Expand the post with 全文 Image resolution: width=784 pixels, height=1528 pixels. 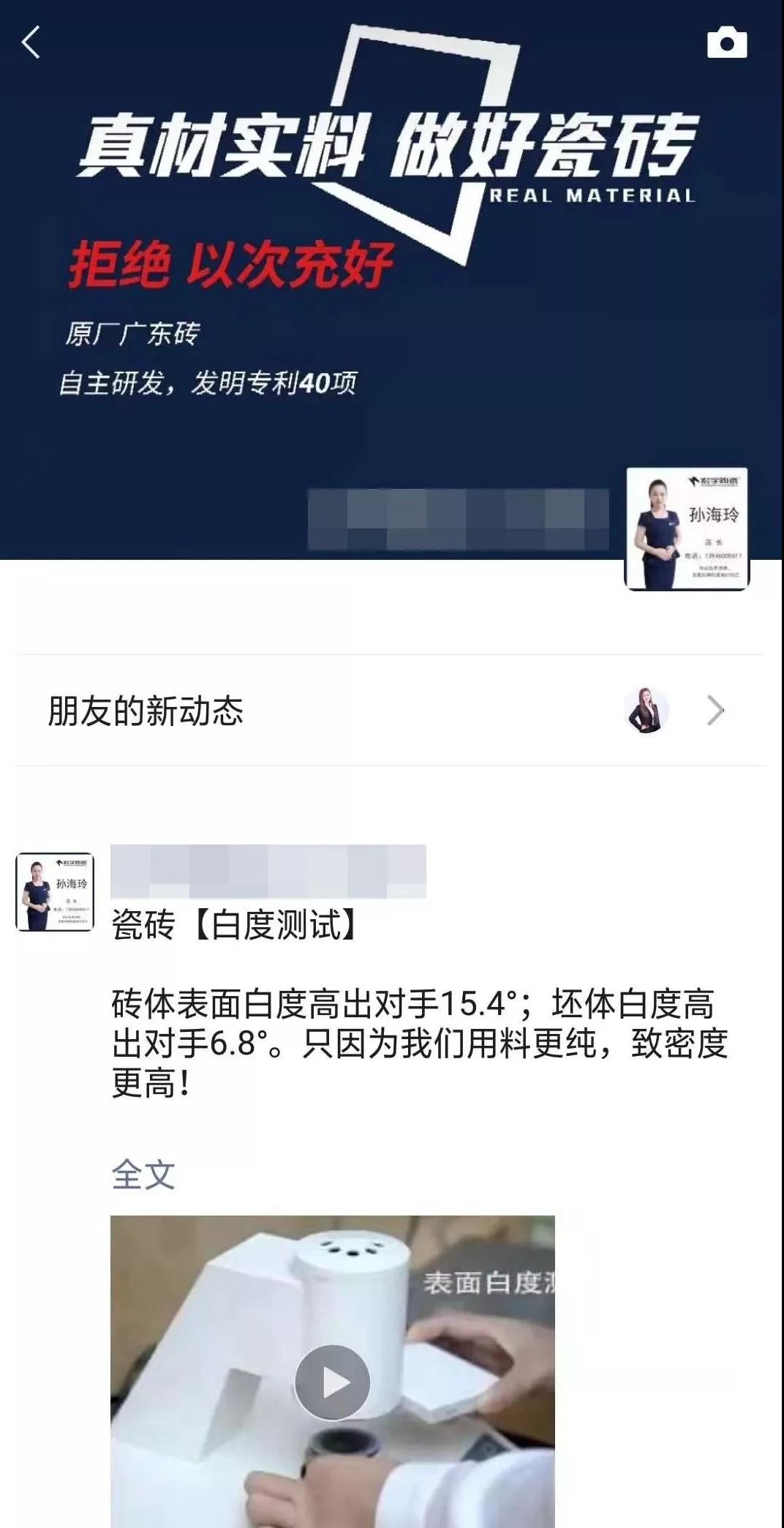[143, 1175]
